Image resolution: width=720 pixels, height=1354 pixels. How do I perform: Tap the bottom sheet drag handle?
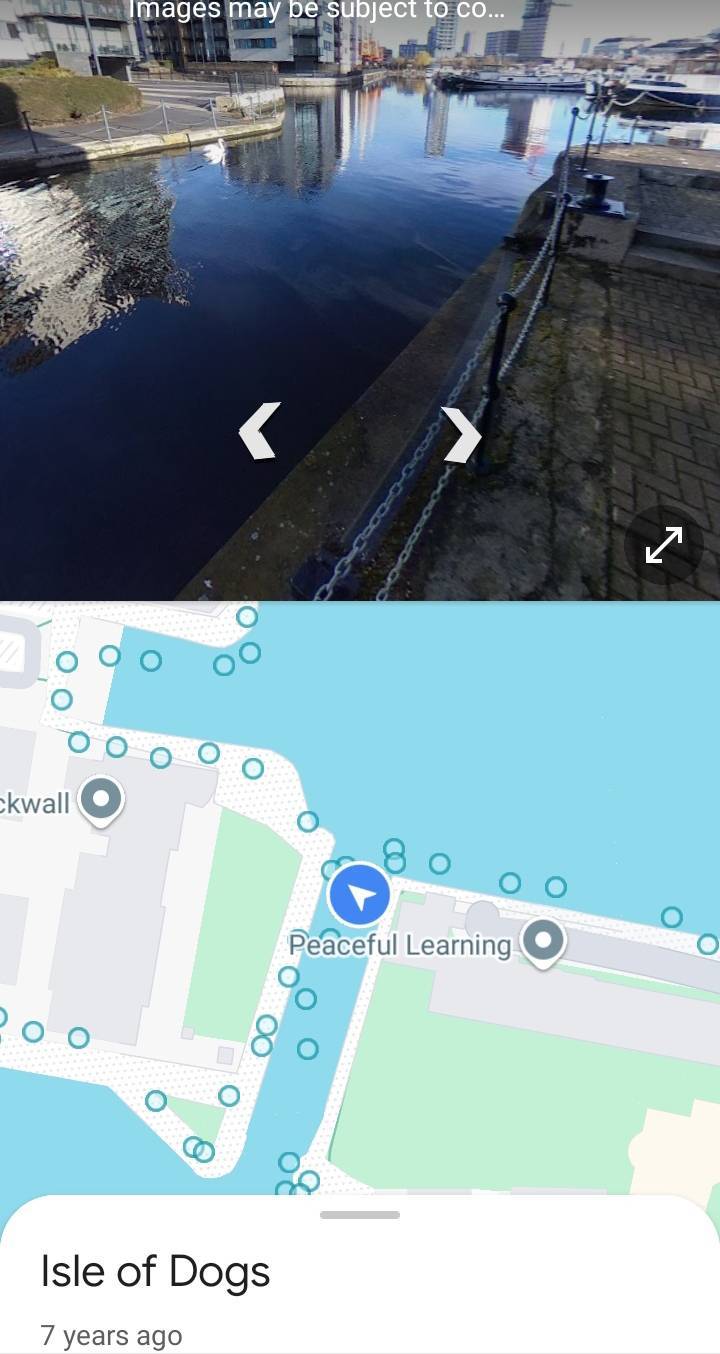click(x=360, y=1215)
